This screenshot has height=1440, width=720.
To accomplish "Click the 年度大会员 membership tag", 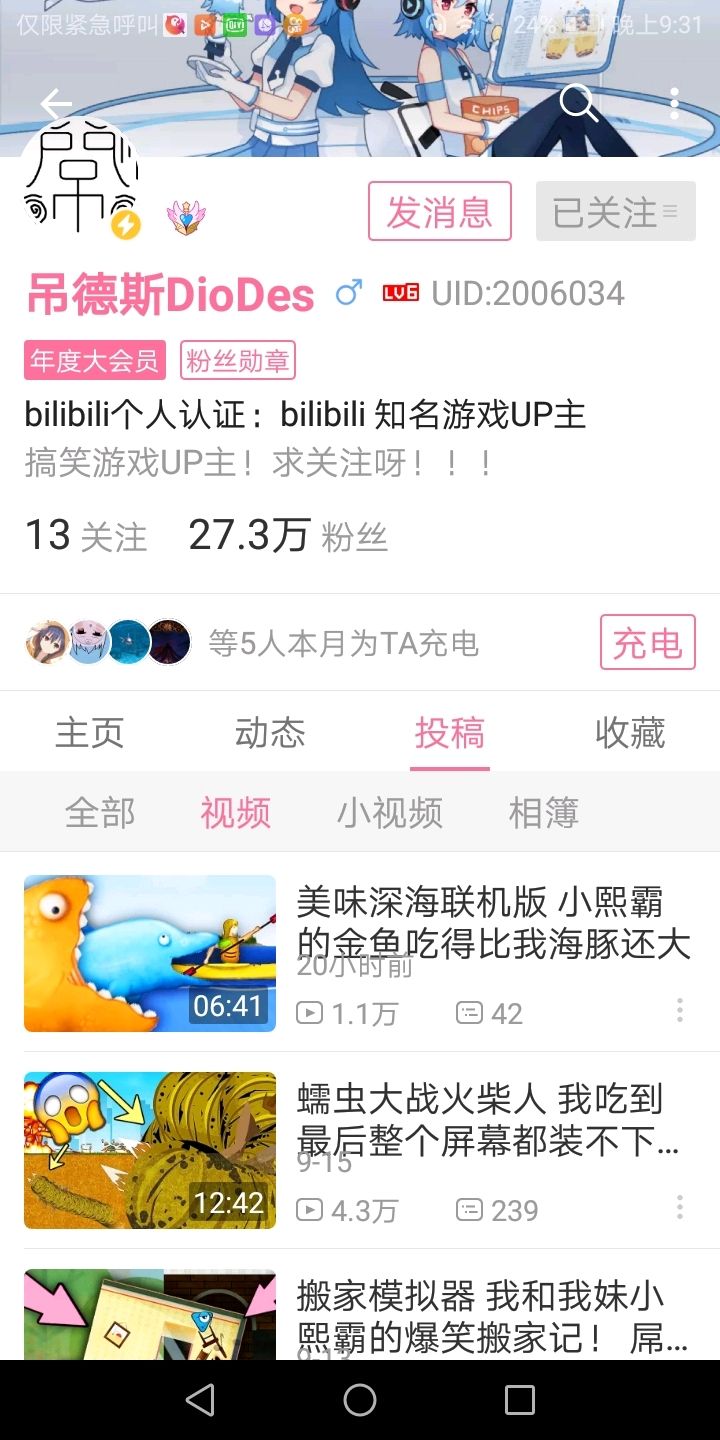I will coord(94,359).
